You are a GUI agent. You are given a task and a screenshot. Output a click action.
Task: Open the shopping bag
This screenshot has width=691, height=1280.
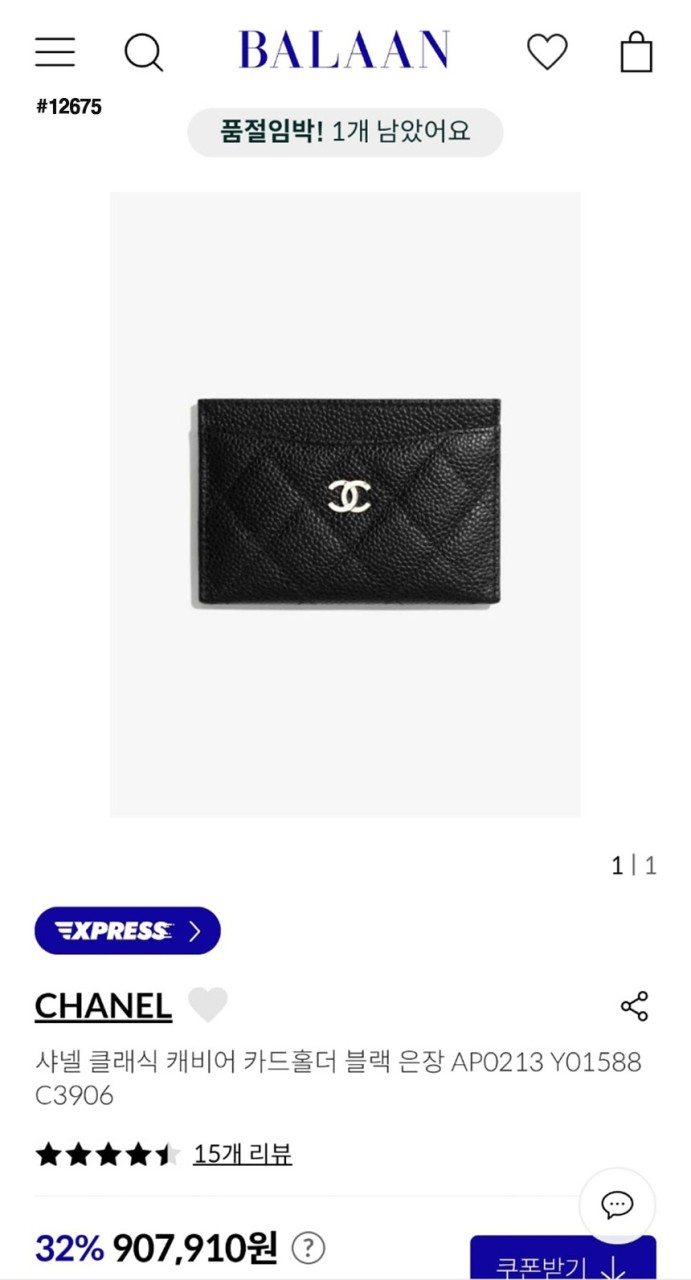point(636,52)
